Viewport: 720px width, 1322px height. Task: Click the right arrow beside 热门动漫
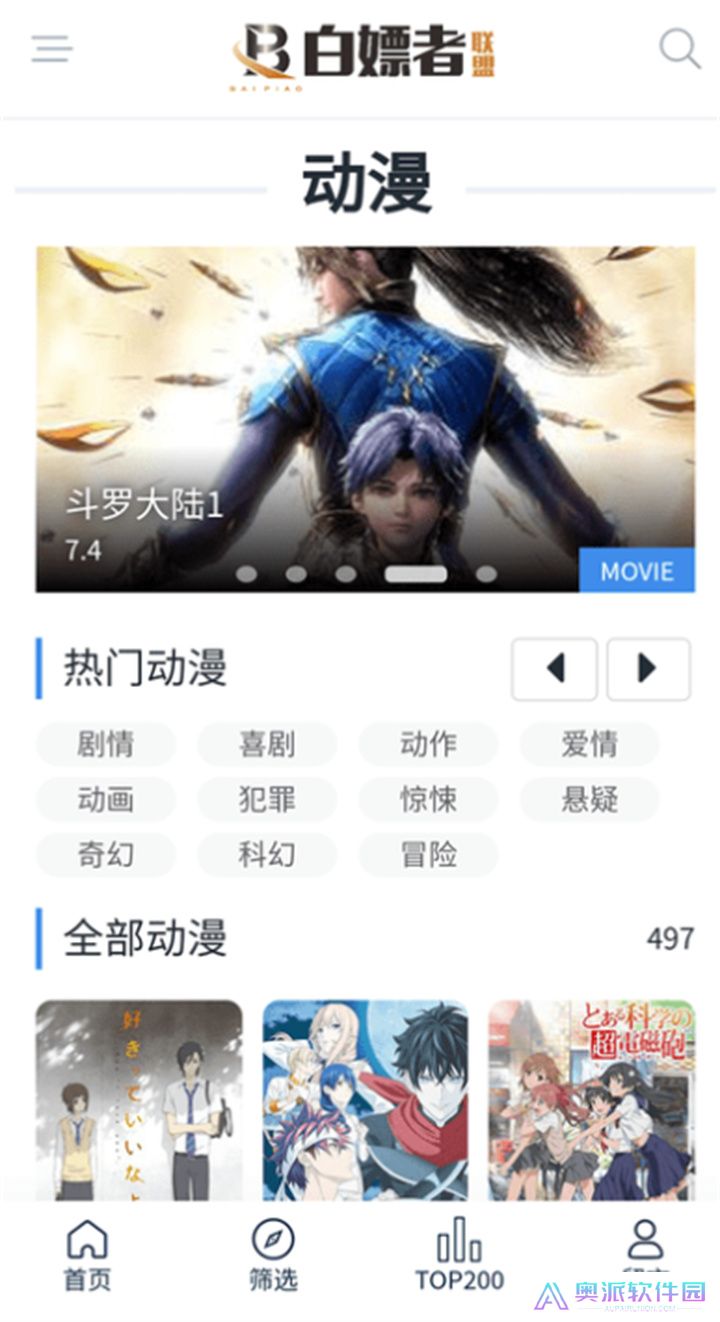click(x=648, y=670)
